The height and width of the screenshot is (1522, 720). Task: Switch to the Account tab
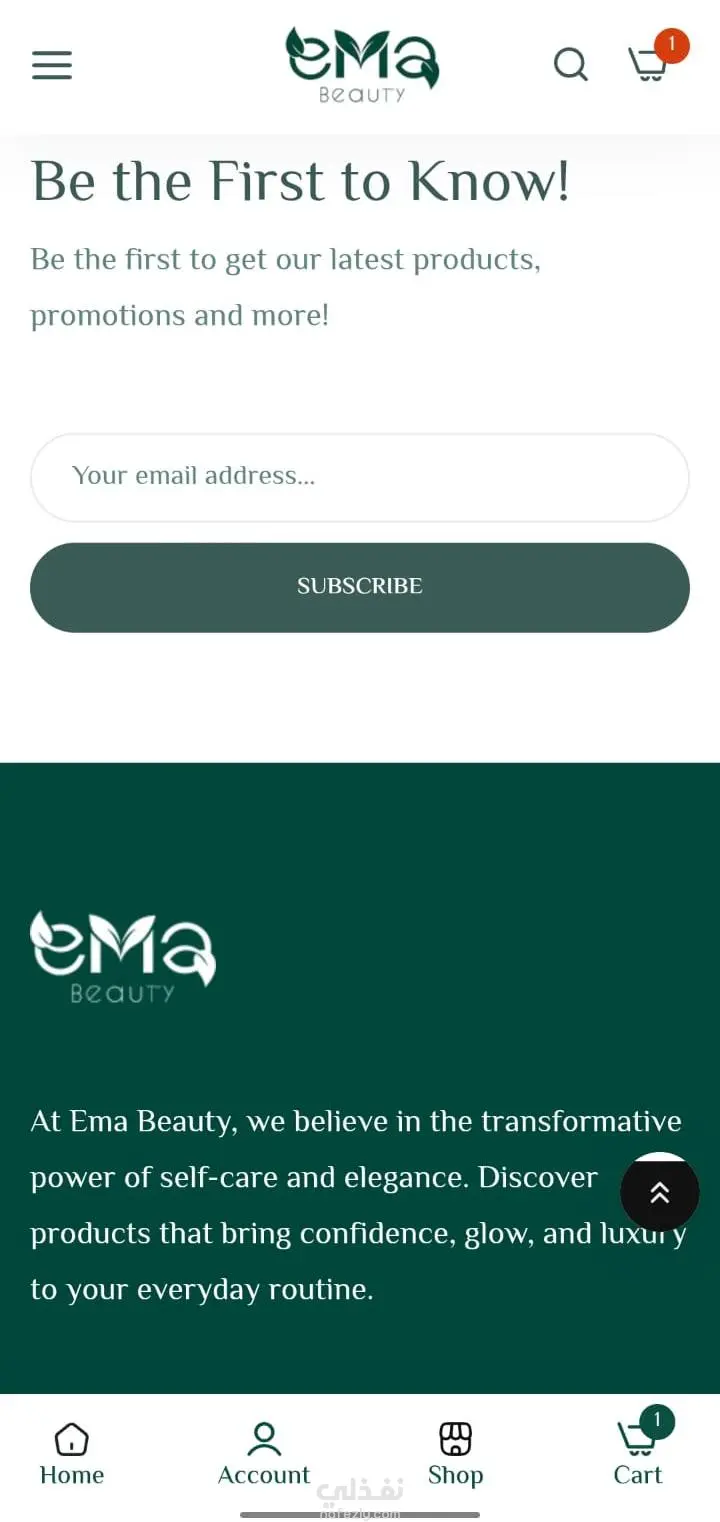(x=264, y=1454)
